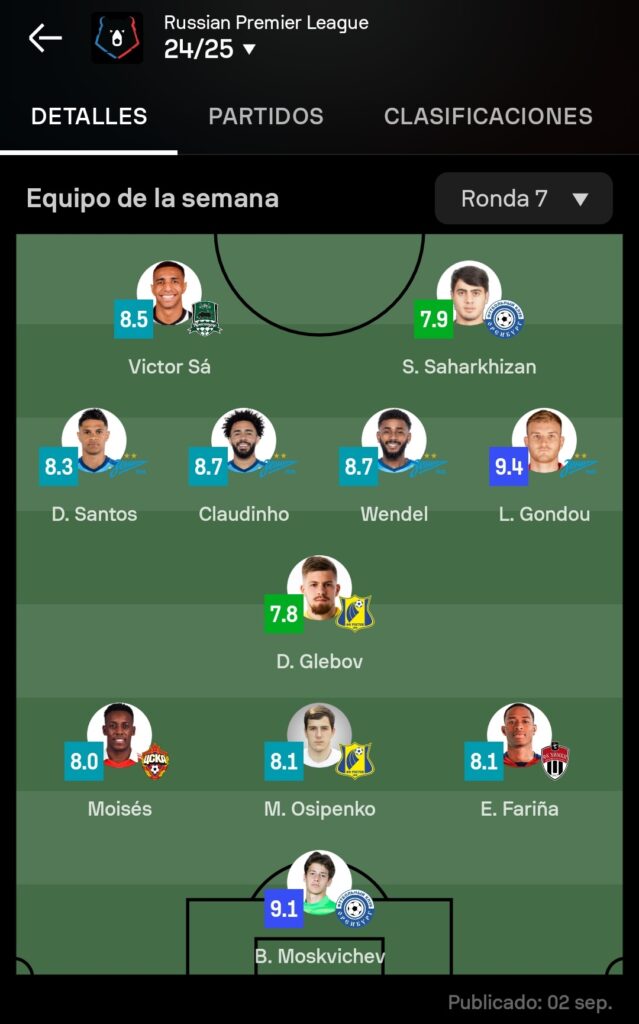The height and width of the screenshot is (1024, 639).
Task: Expand the Ronda 7 round selector
Action: click(523, 198)
